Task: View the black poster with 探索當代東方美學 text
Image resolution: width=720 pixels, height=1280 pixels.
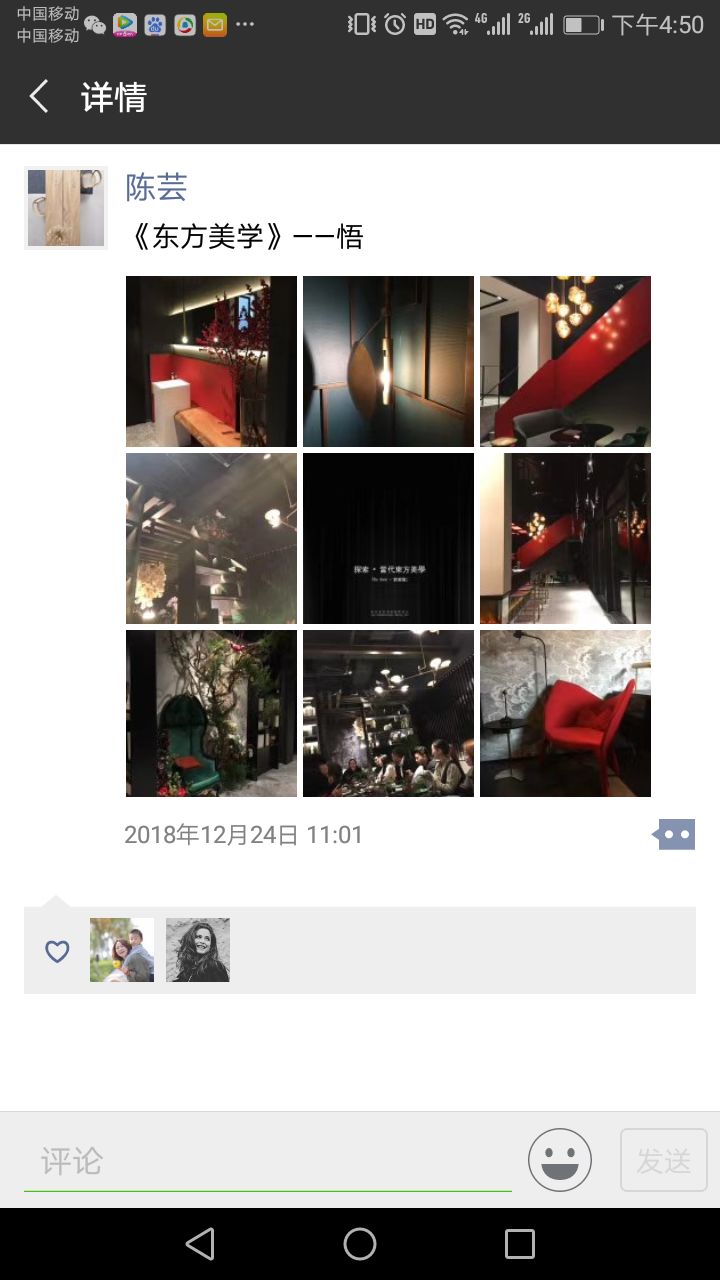Action: pos(388,538)
